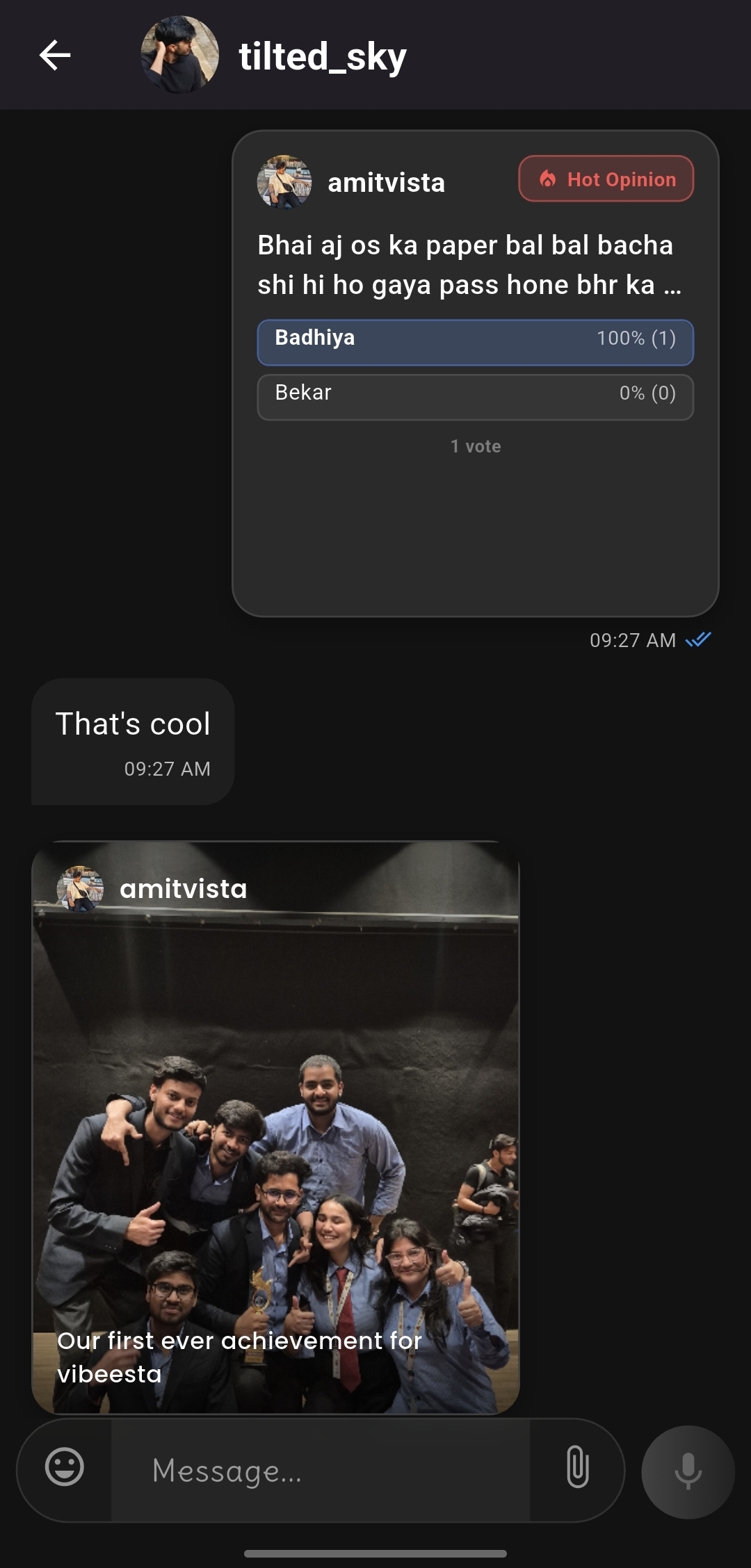751x1568 pixels.
Task: Focus the Message text field
Action: coord(320,1471)
